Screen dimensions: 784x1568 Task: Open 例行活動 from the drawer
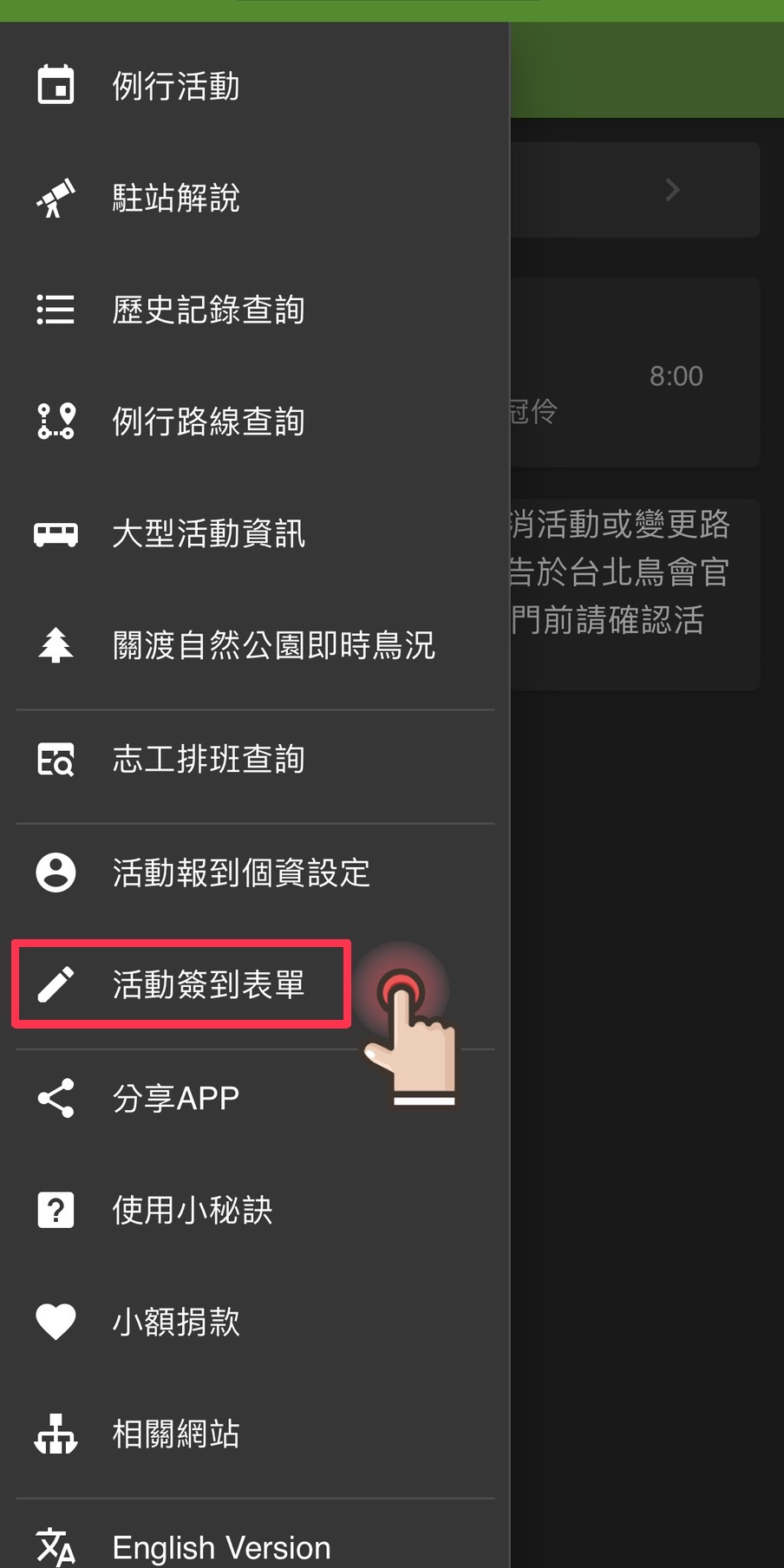pos(176,86)
